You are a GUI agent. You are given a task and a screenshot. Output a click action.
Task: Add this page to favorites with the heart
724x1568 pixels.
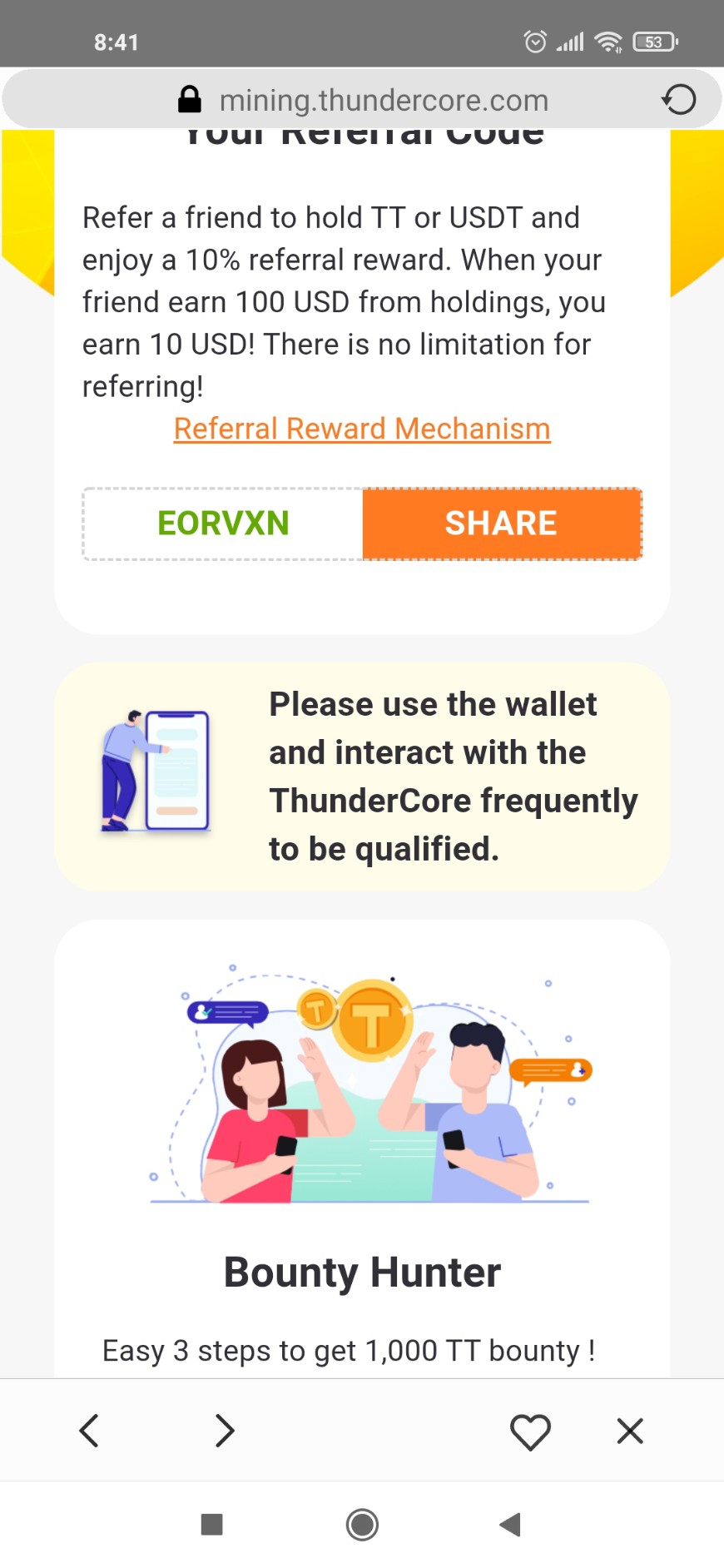tap(530, 1432)
